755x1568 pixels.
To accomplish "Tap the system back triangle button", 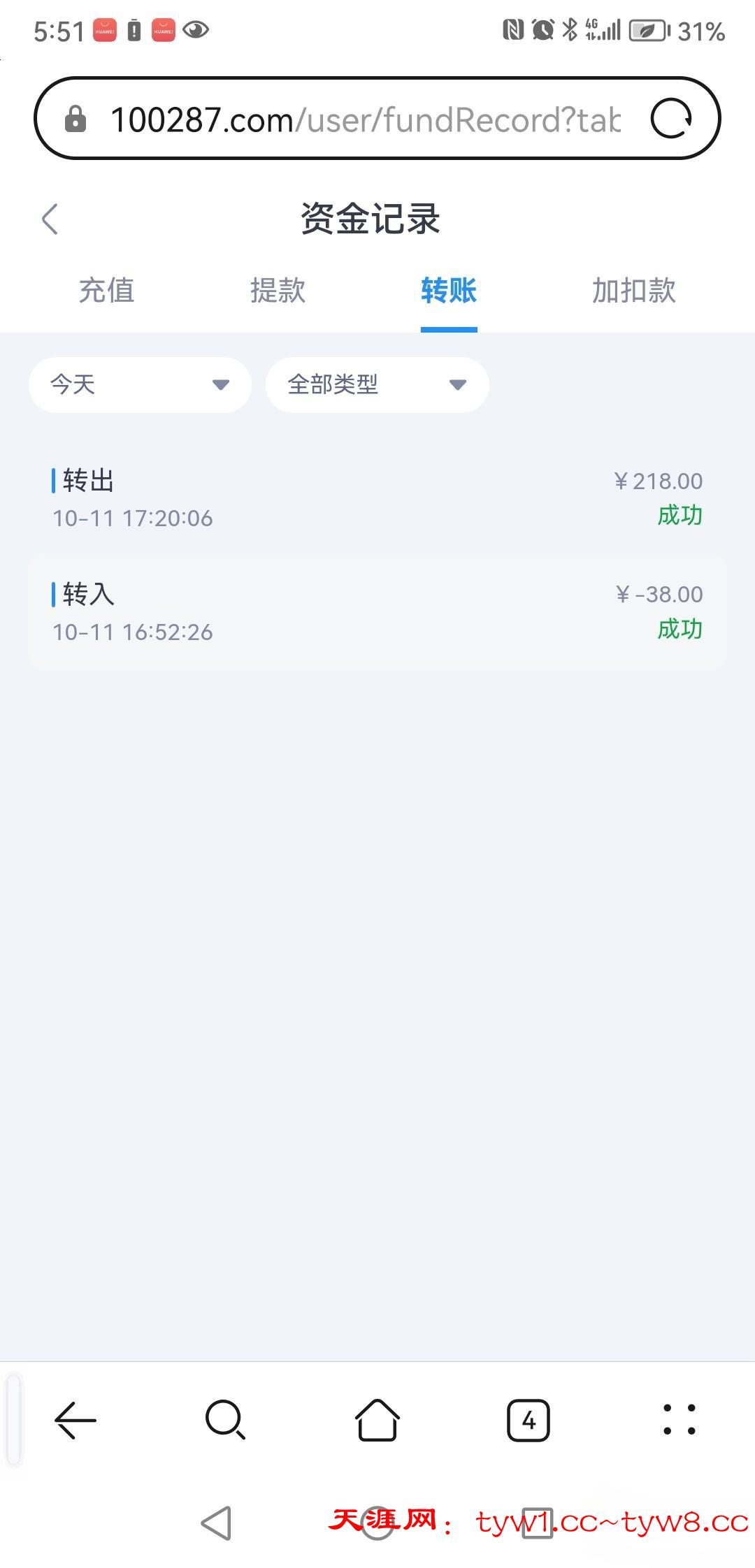I will [x=216, y=1523].
